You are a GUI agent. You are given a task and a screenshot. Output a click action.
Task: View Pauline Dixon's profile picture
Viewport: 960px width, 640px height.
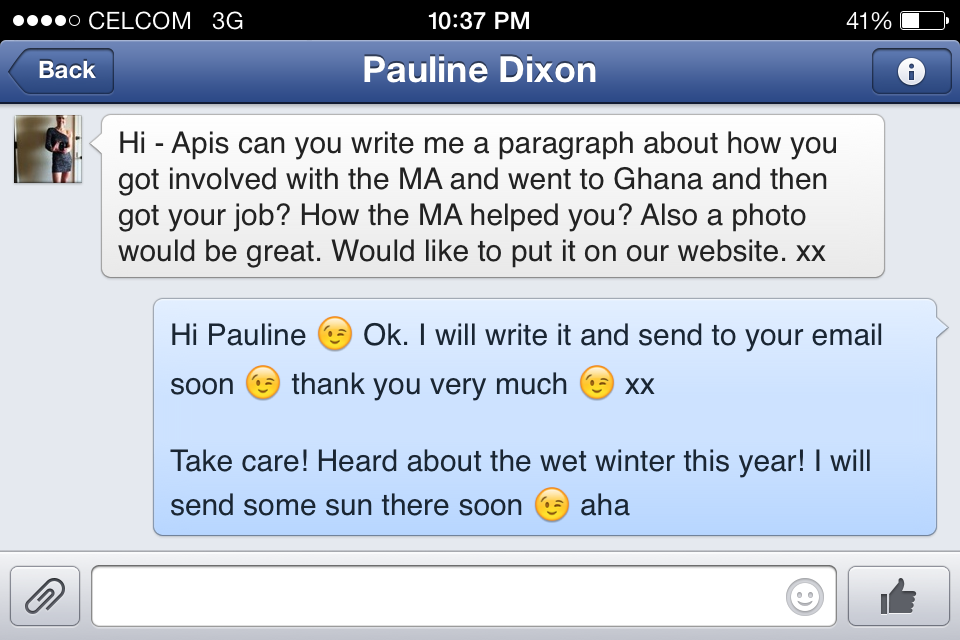(x=48, y=149)
